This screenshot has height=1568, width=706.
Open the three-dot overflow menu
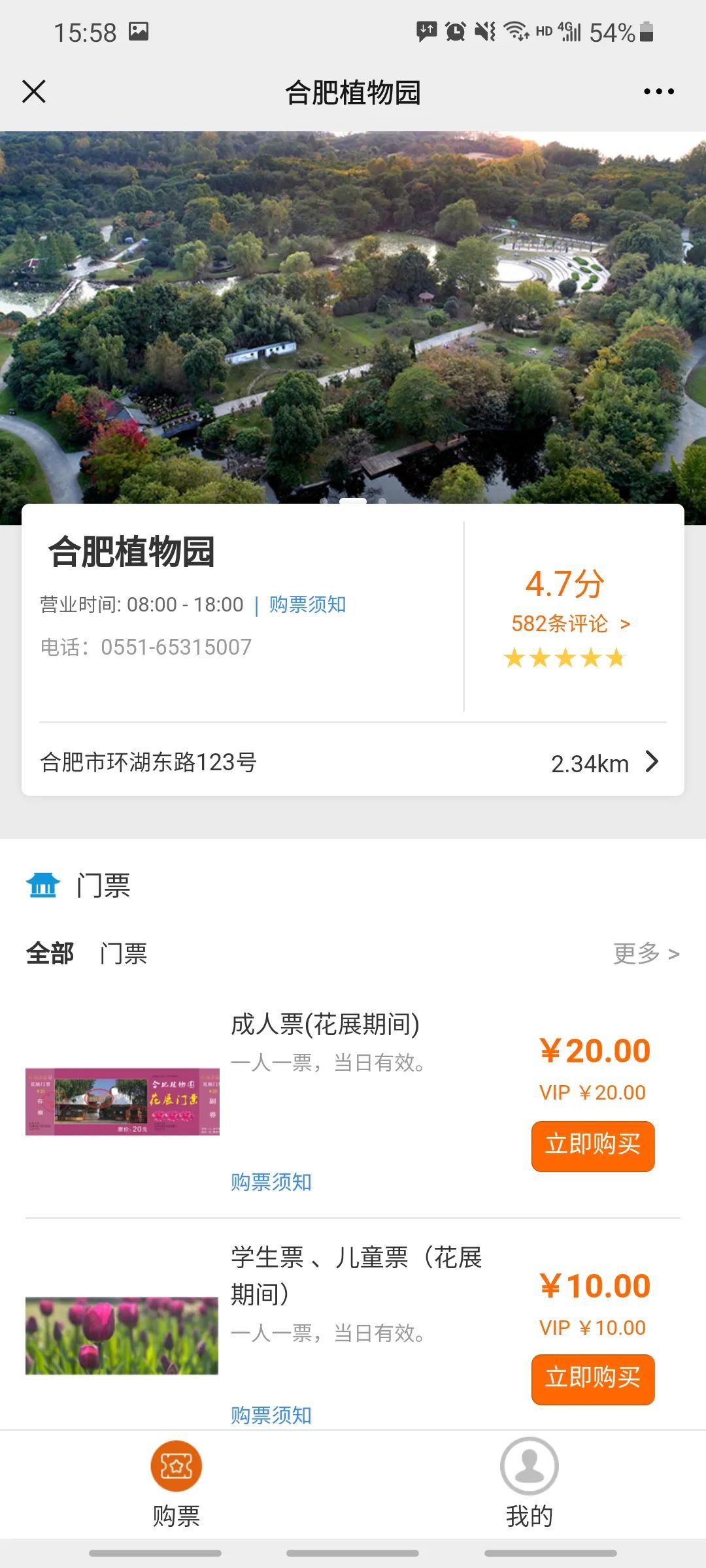[x=658, y=91]
